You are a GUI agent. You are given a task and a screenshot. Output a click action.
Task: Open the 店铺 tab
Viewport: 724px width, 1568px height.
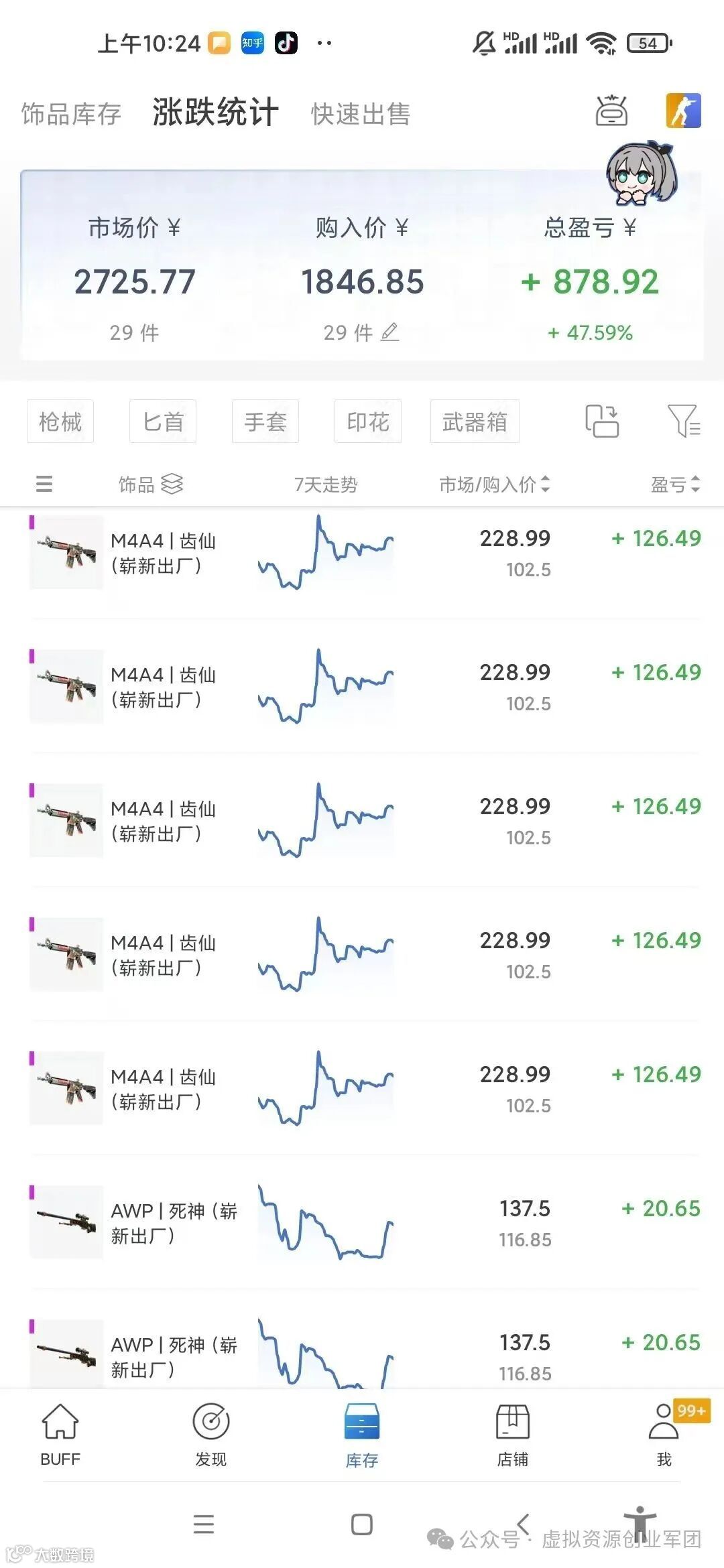(513, 1435)
